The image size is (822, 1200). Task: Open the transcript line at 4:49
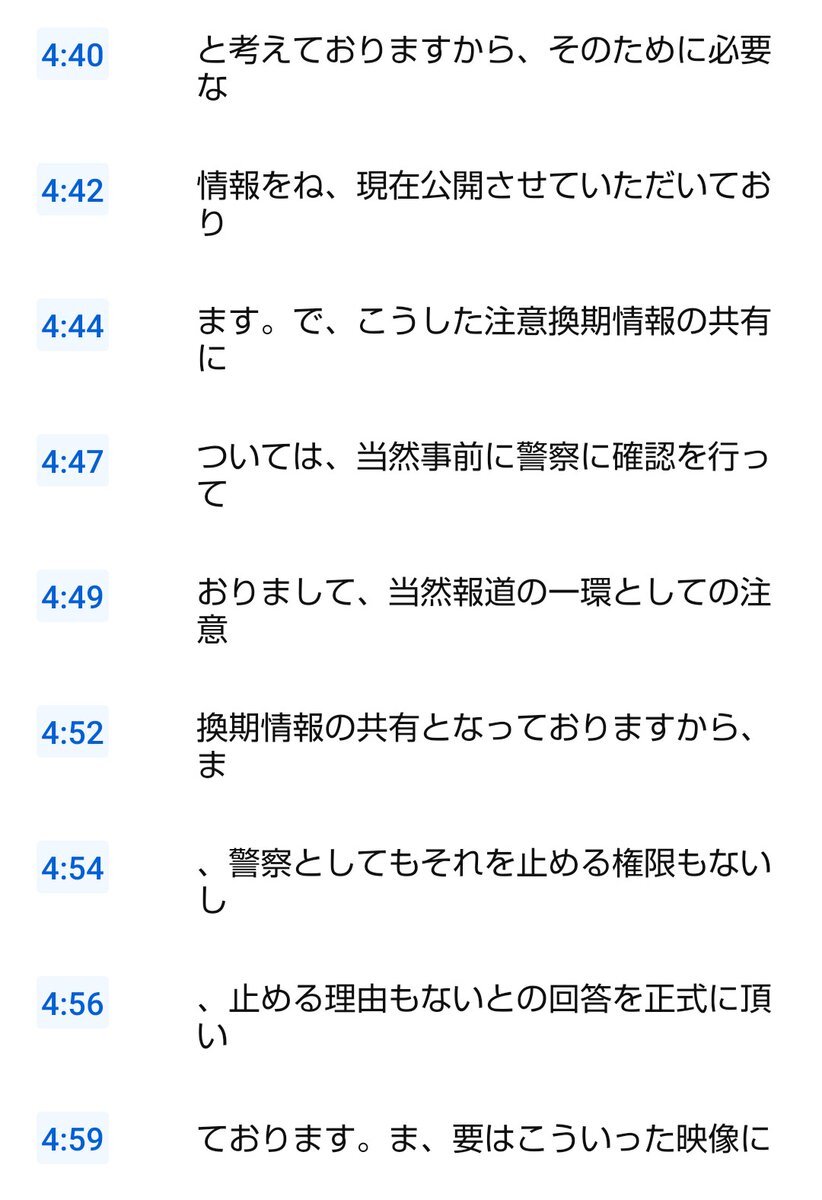coord(73,597)
